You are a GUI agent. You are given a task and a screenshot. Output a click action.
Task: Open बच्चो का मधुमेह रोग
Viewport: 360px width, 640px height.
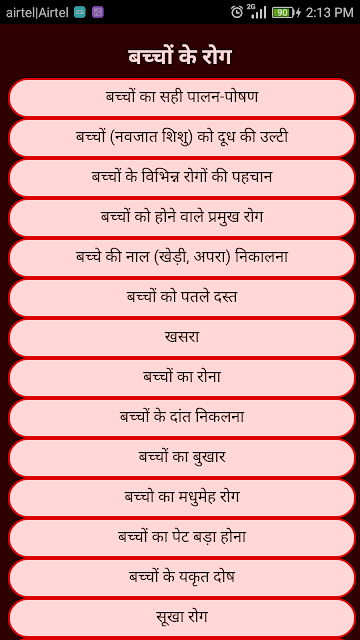coord(182,498)
